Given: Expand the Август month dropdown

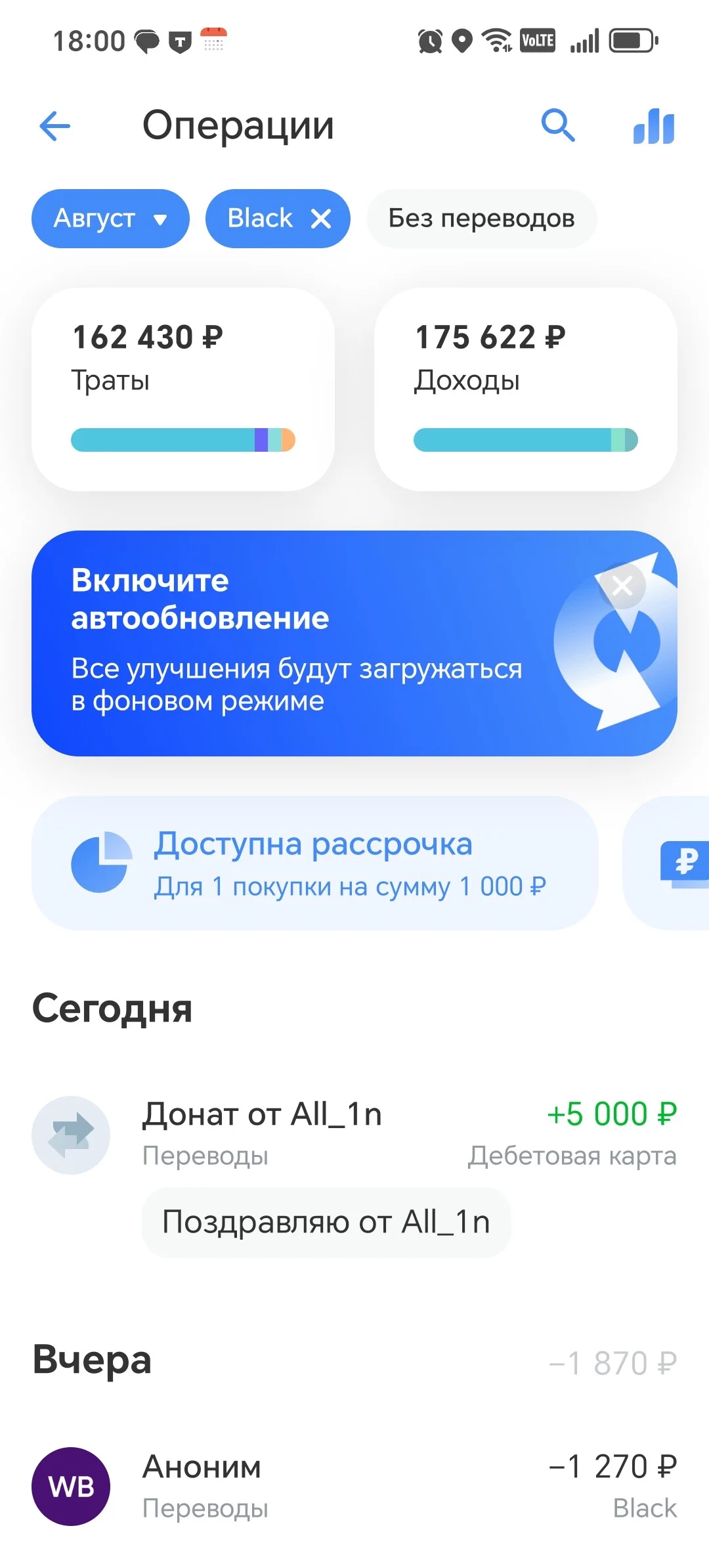Looking at the screenshot, I should click(x=110, y=219).
